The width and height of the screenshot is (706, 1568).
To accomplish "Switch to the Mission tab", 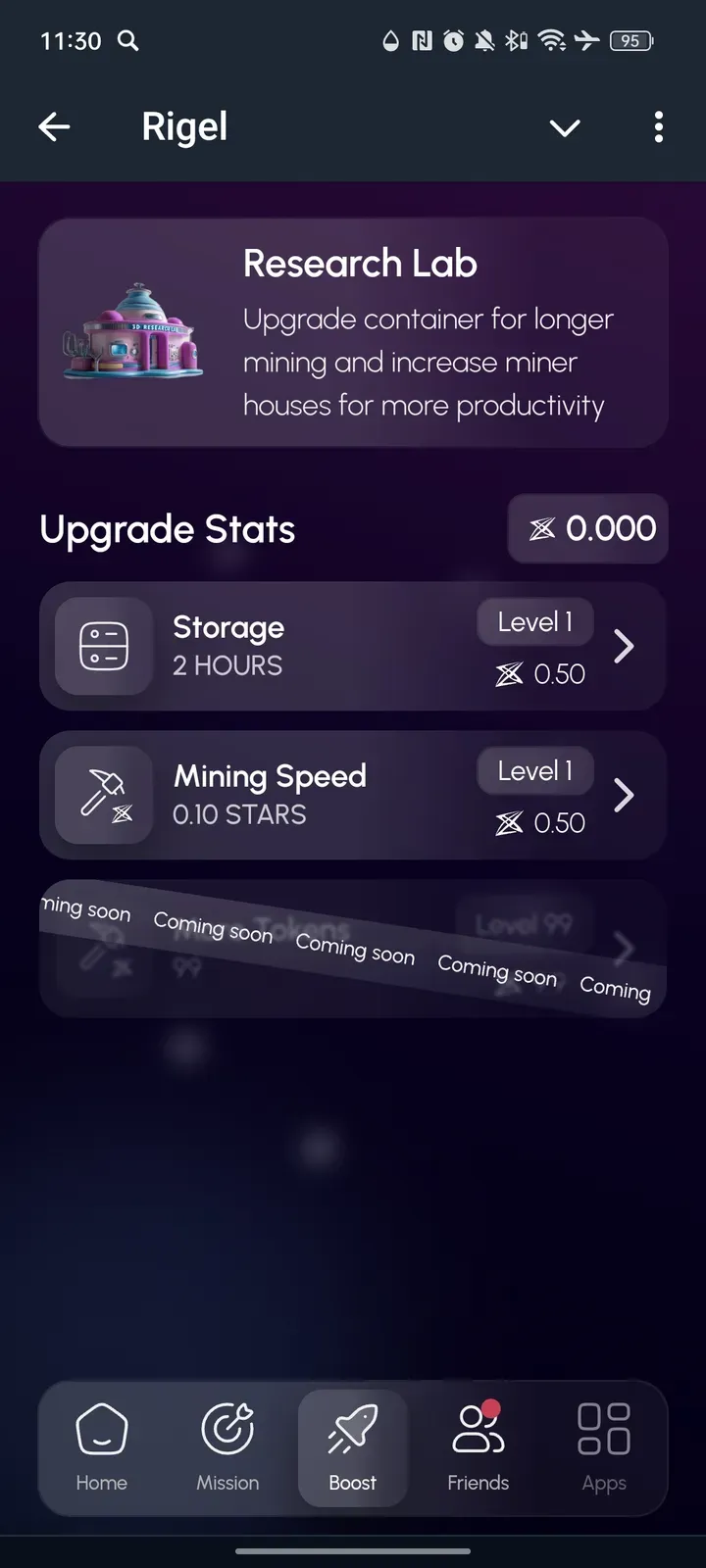I will click(227, 1446).
